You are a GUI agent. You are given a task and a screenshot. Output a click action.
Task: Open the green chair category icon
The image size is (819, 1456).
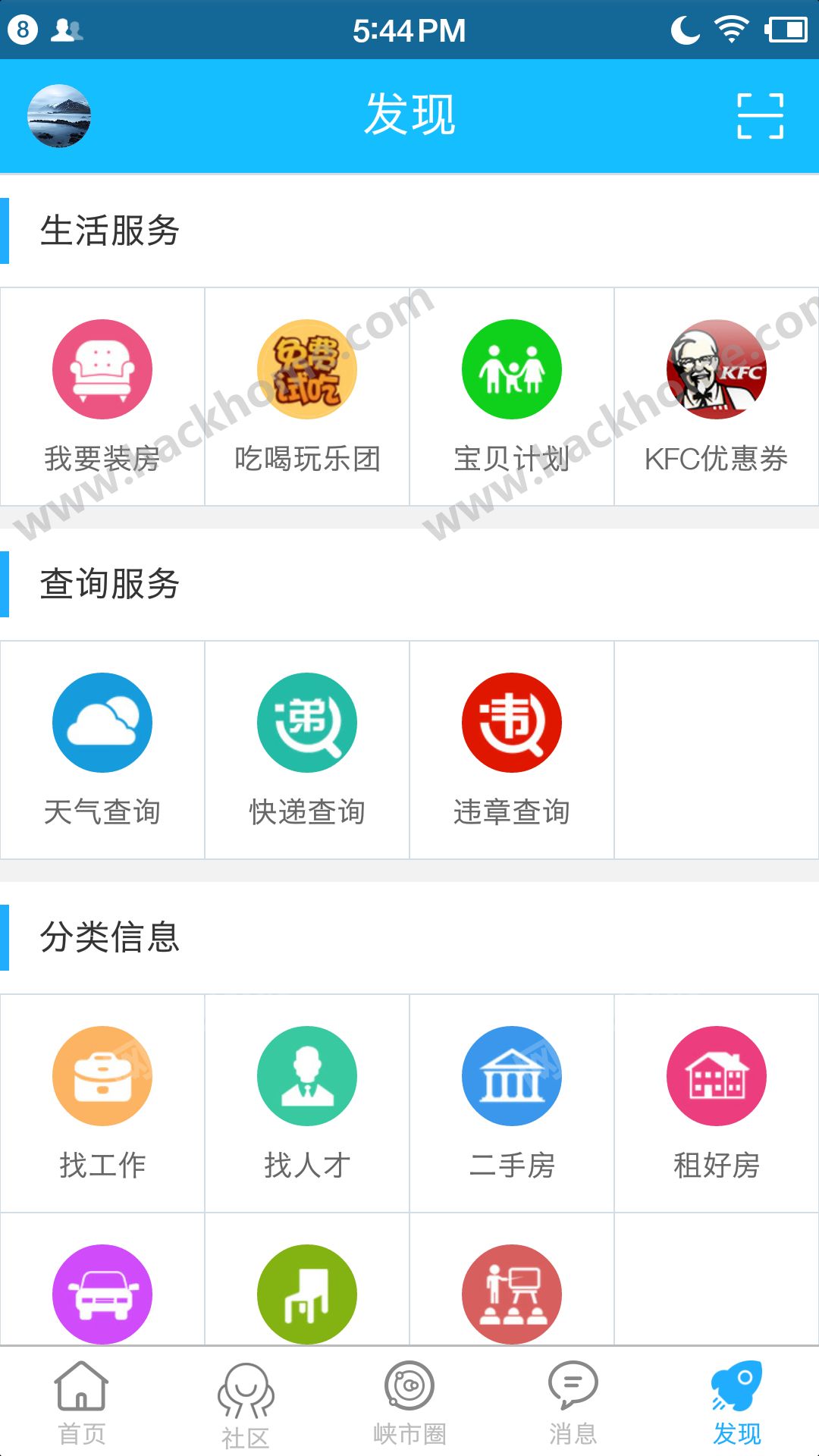click(307, 1294)
